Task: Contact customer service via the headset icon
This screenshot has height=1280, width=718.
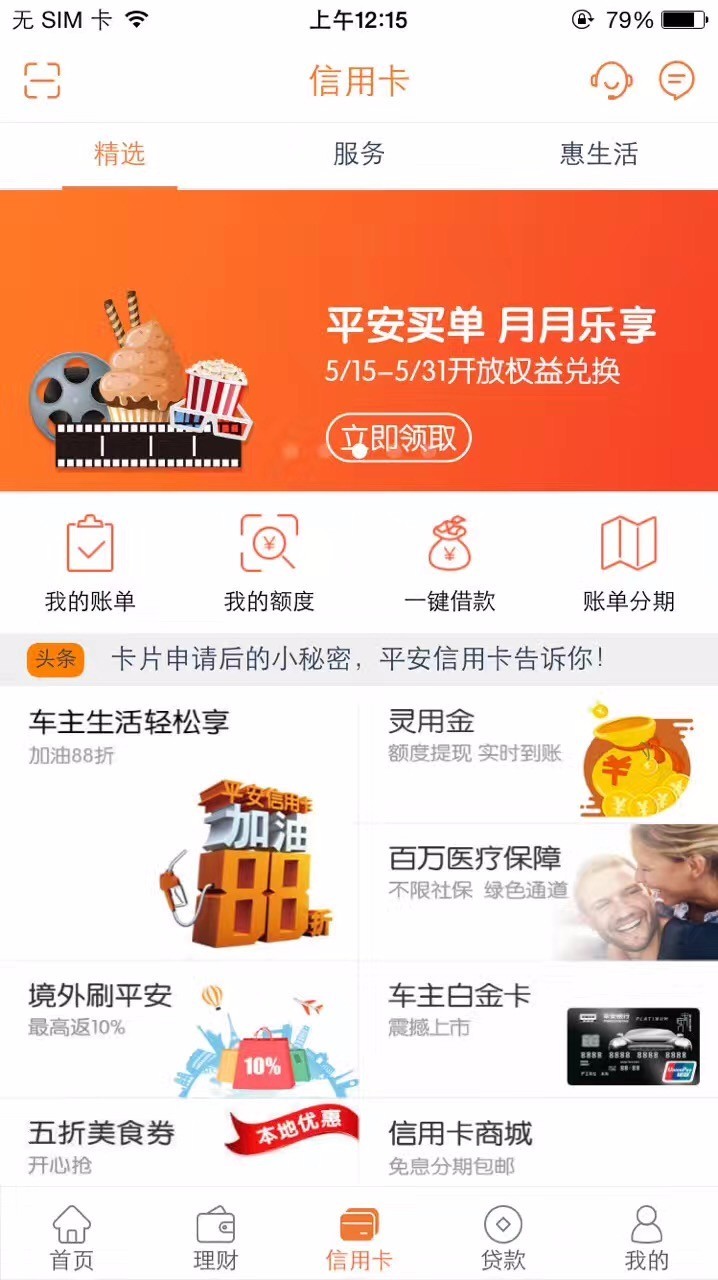Action: (x=610, y=80)
